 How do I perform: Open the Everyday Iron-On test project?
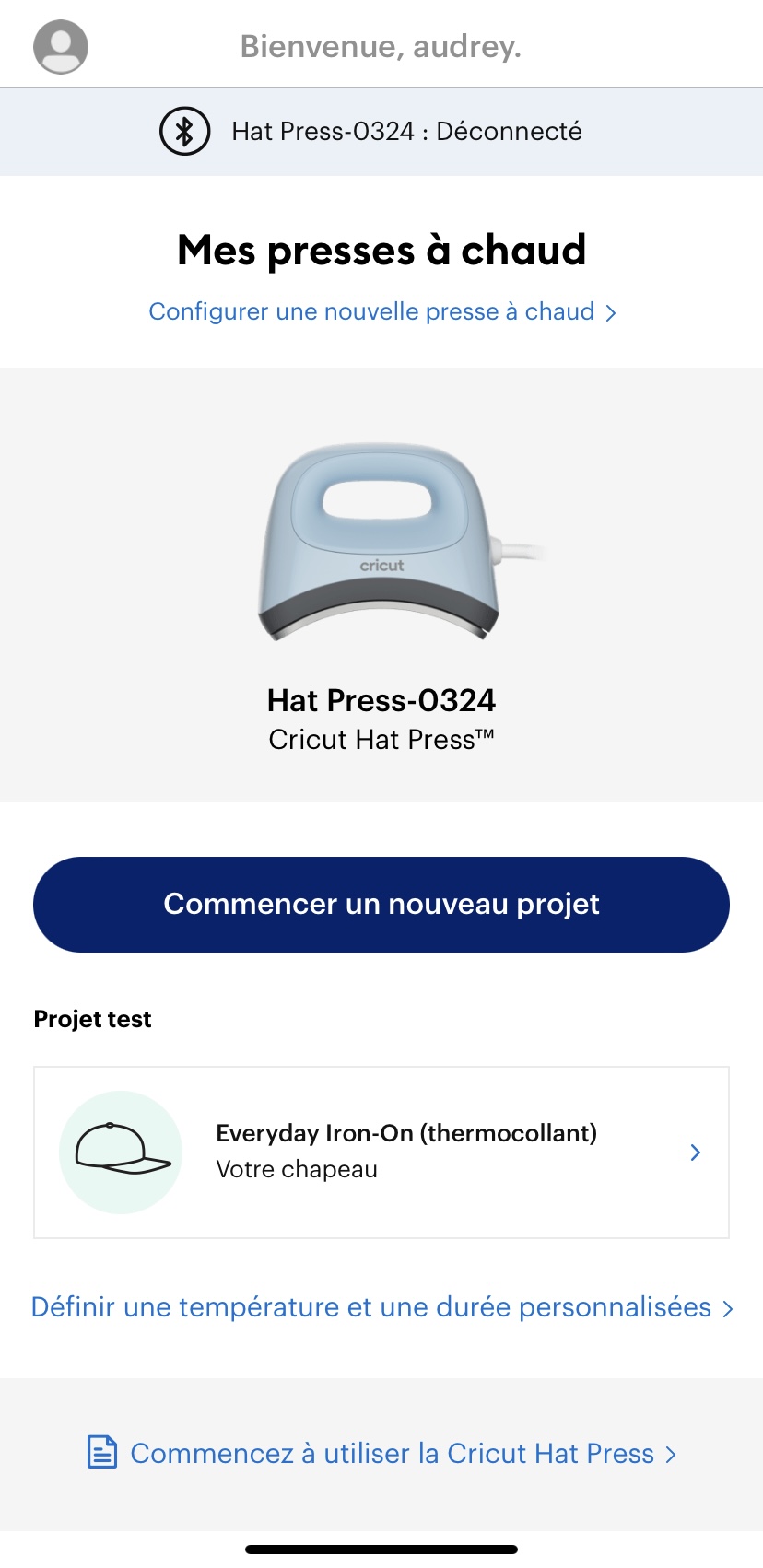(x=381, y=1153)
